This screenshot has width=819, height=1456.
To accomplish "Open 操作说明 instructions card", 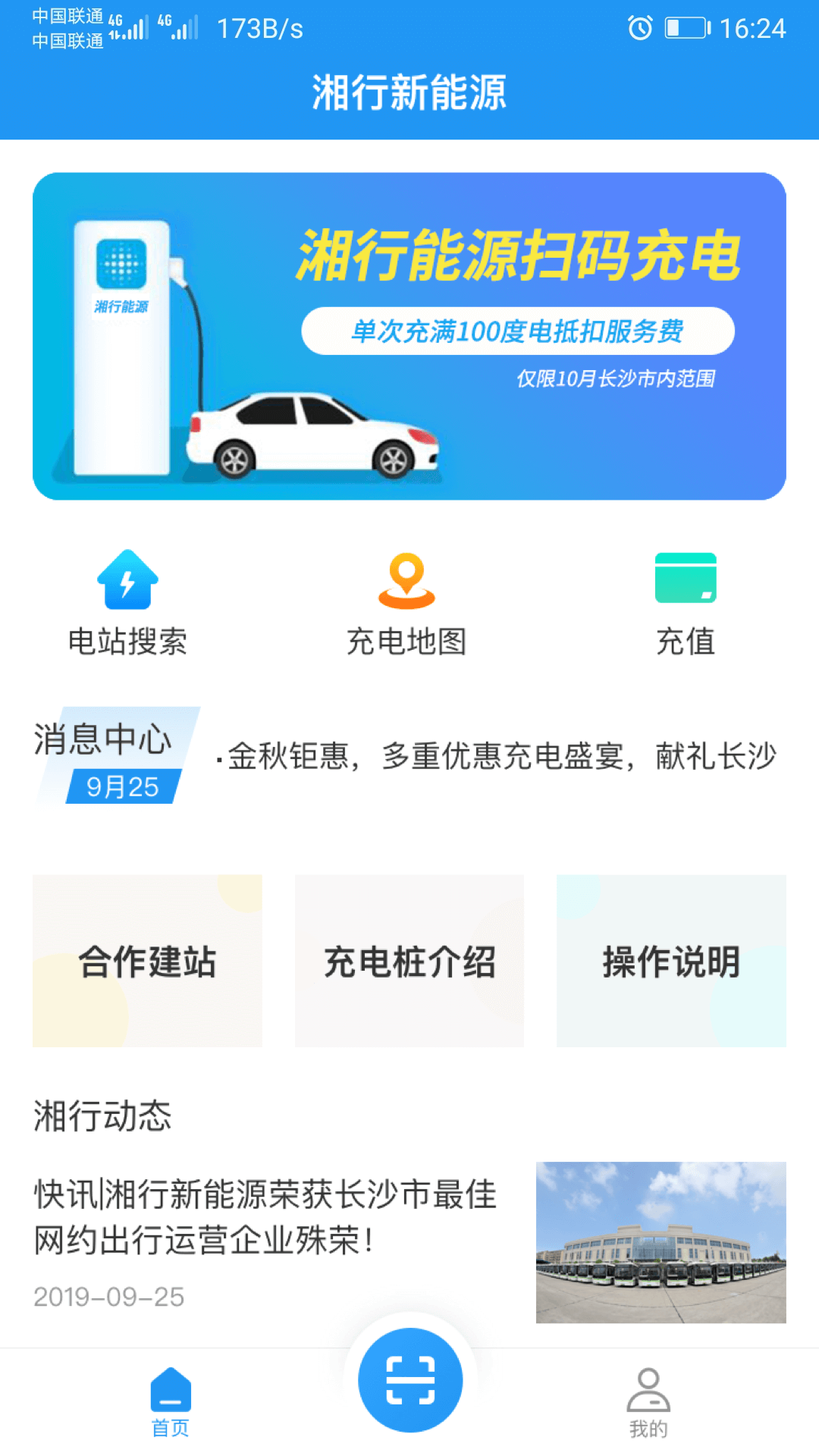I will 671,961.
